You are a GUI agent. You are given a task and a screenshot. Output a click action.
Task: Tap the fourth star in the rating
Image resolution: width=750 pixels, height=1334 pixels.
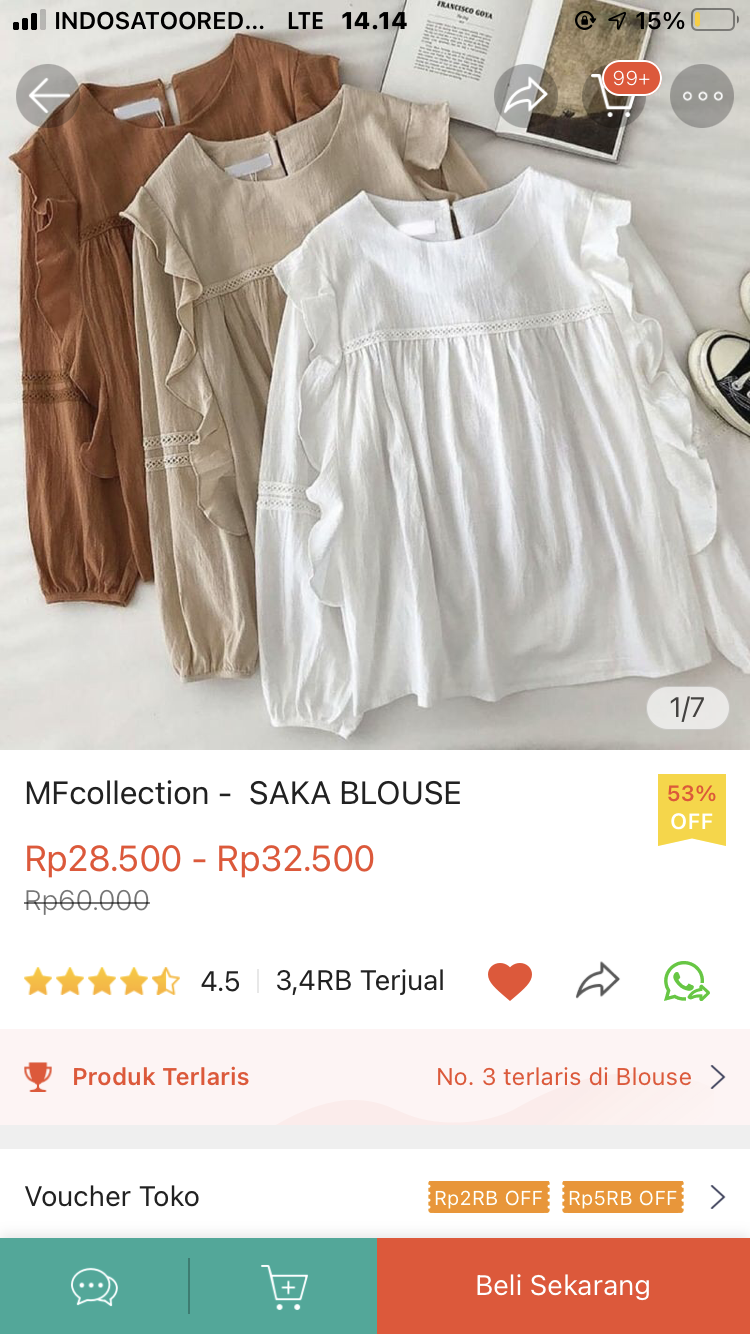(136, 981)
